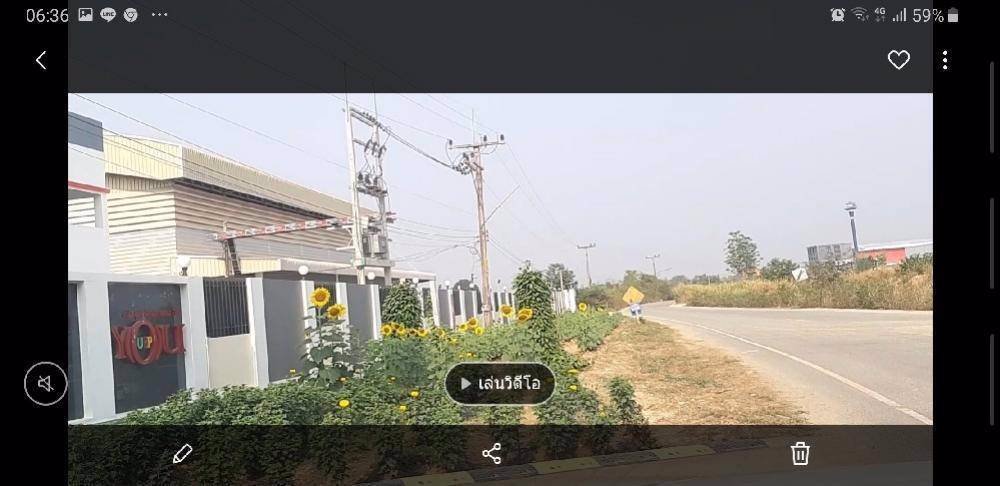This screenshot has width=1000, height=486.
Task: Mark this video as a favorite
Action: [x=899, y=60]
